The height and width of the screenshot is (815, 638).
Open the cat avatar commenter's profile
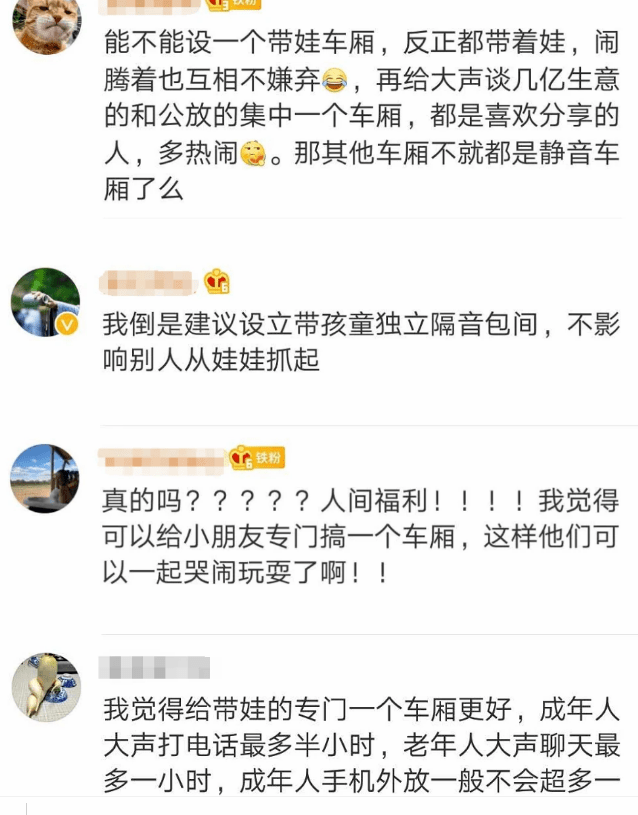coord(46,22)
